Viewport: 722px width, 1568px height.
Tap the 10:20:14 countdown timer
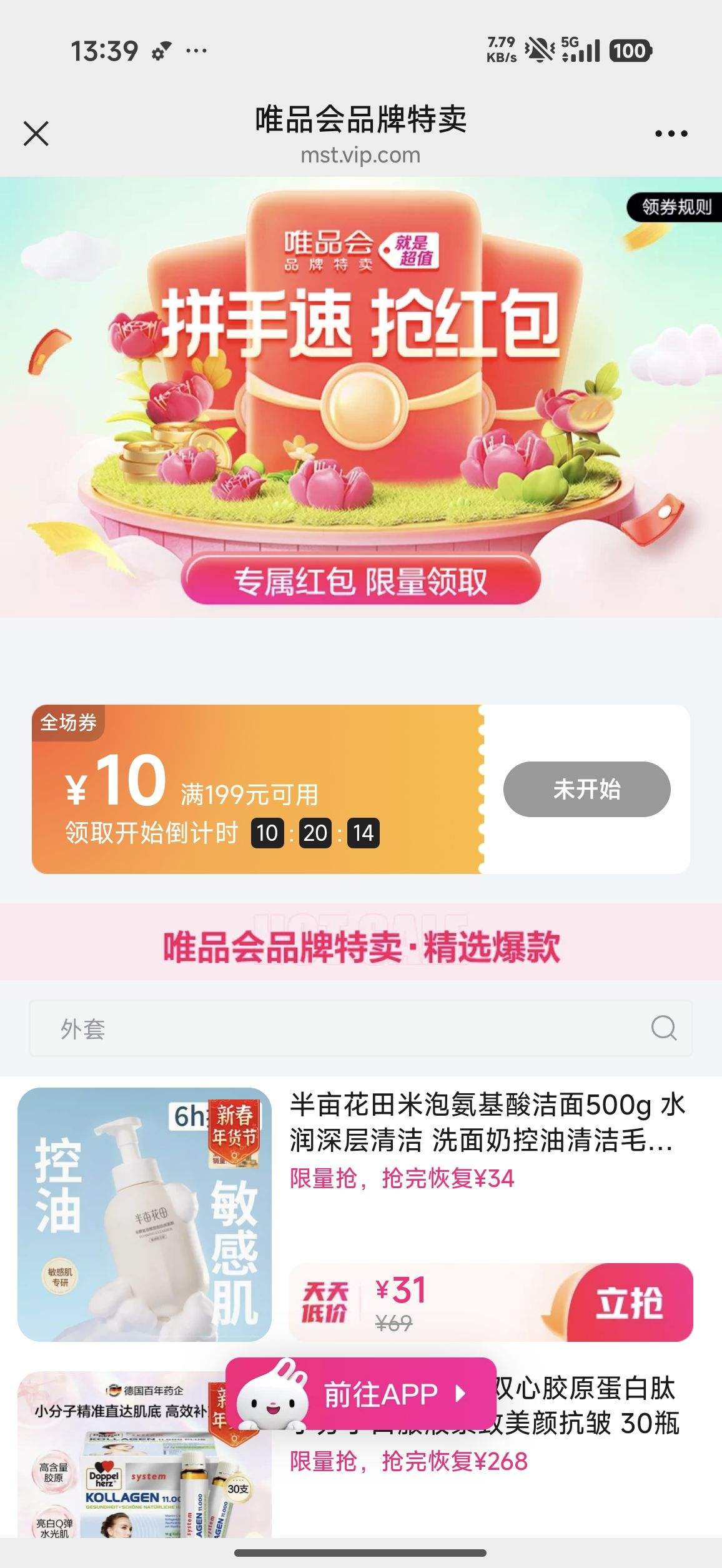(315, 831)
